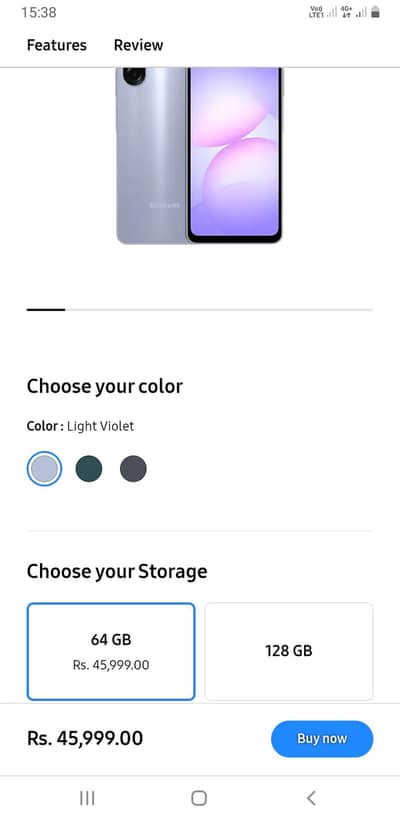The height and width of the screenshot is (822, 400).
Task: Select the 64 GB storage option
Action: point(111,652)
